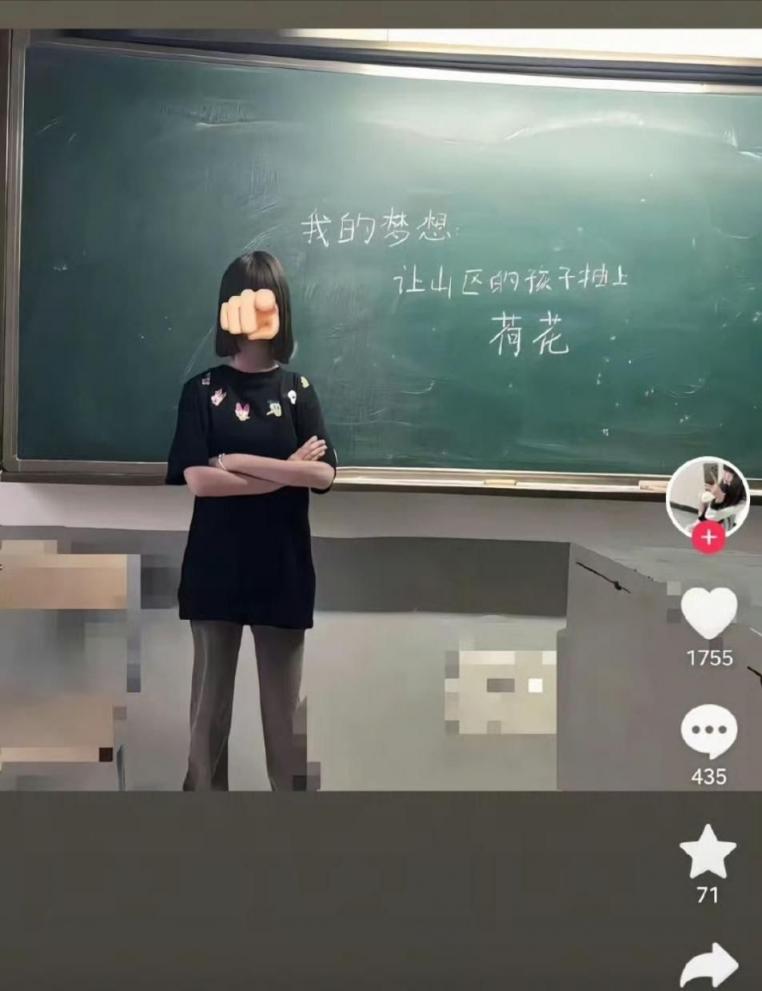Share this video using the arrow icon
This screenshot has width=762, height=991.
pyautogui.click(x=709, y=965)
